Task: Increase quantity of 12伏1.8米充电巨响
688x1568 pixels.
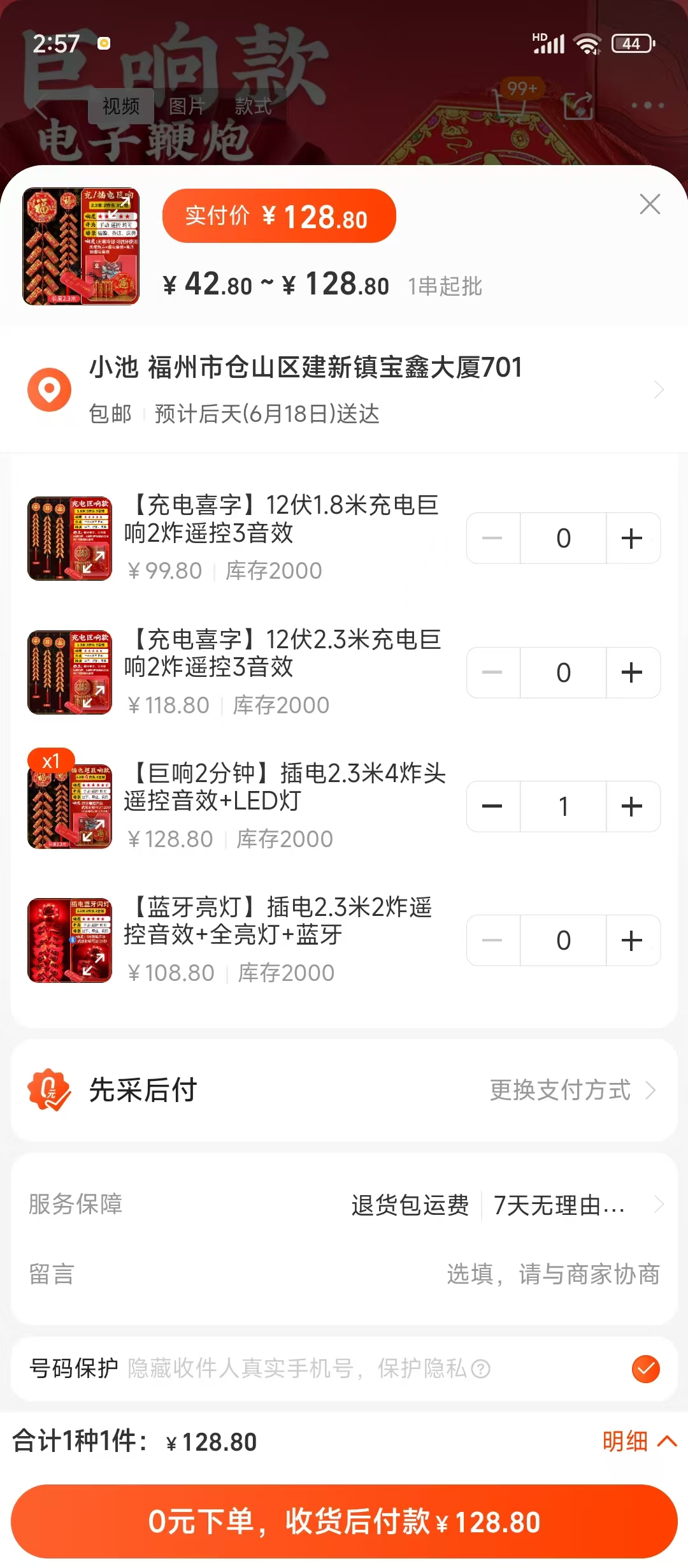Action: 632,539
